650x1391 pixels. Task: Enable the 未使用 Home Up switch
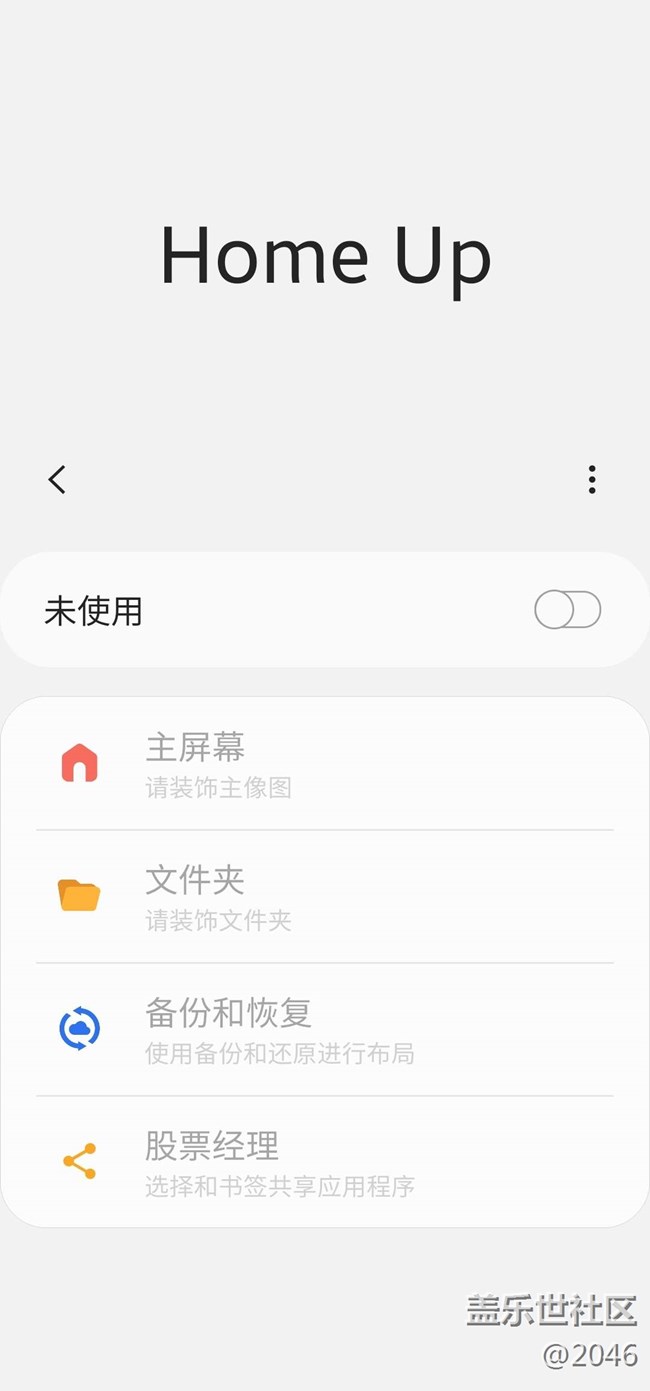(567, 610)
